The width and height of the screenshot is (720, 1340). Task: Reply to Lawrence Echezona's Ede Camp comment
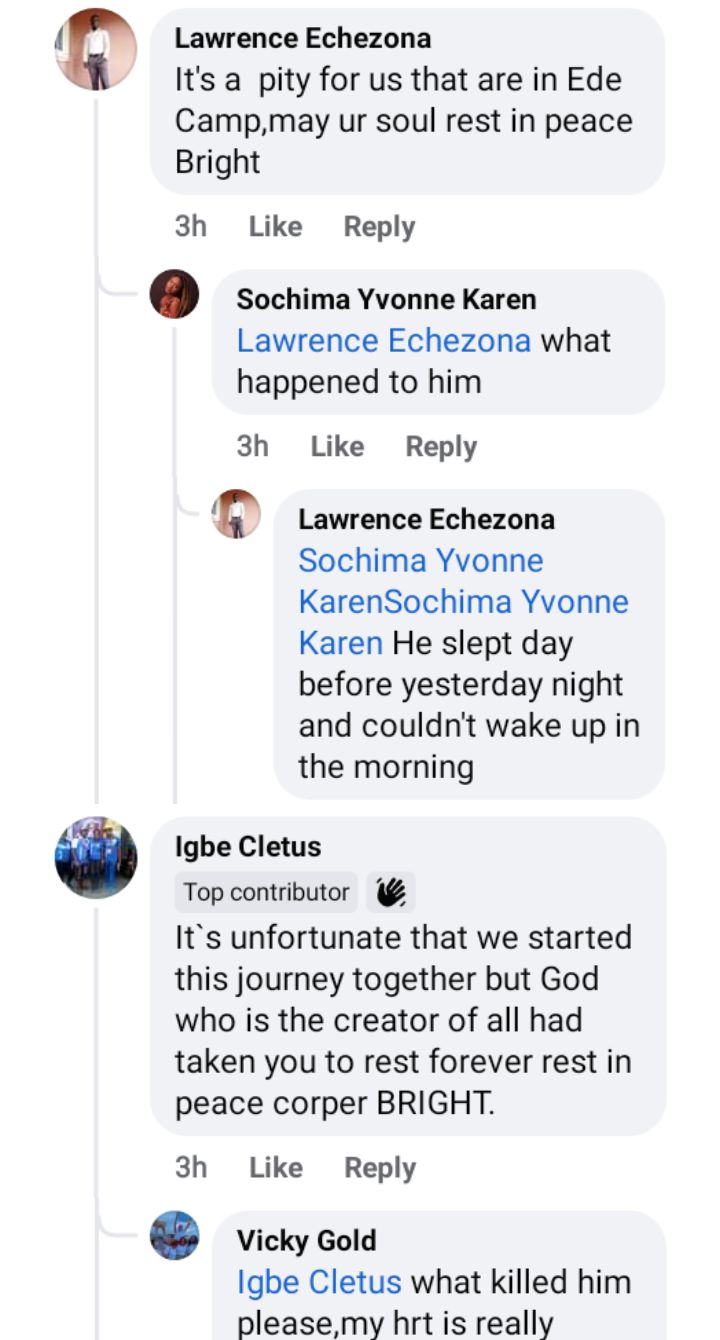click(379, 227)
